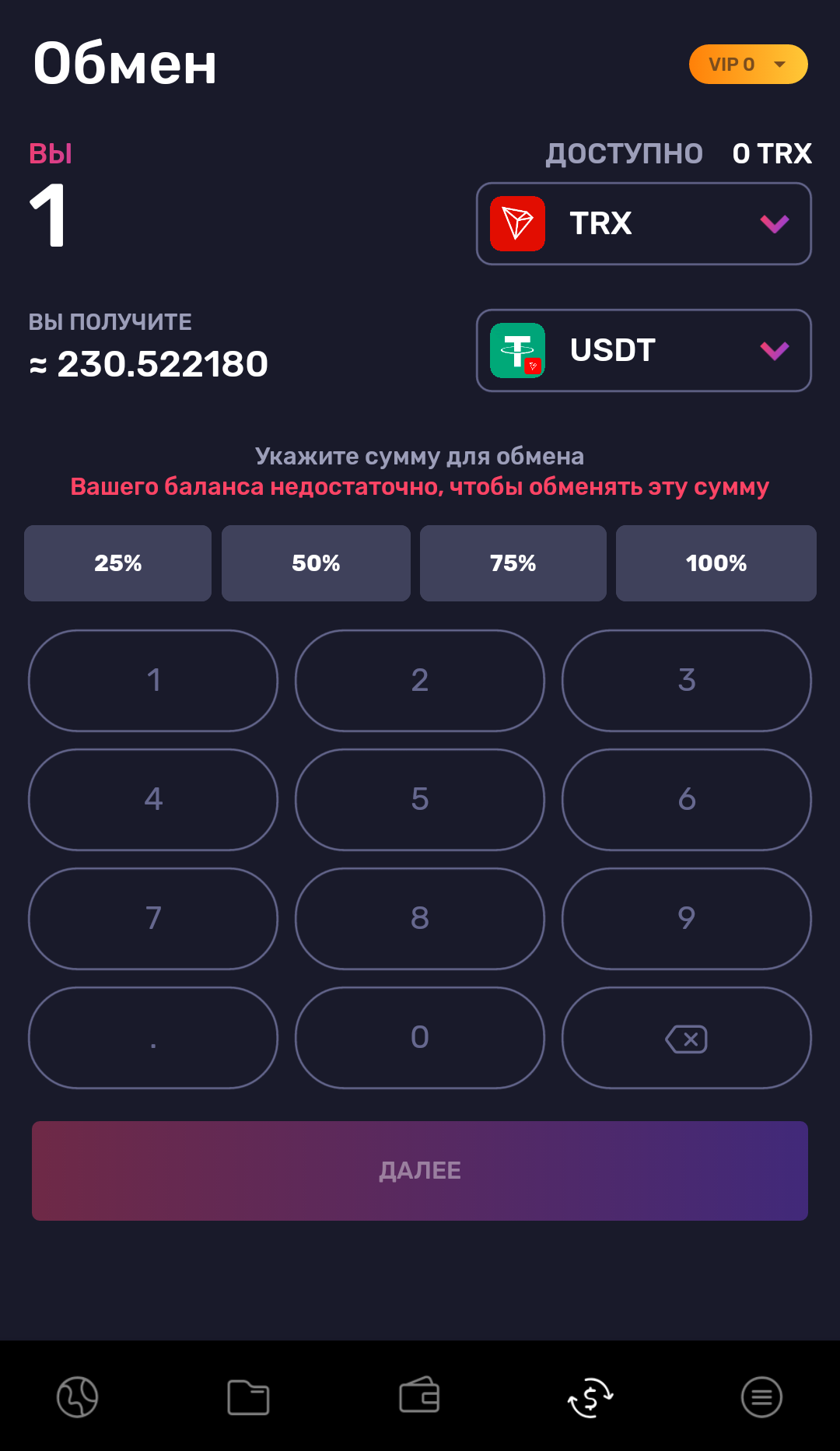This screenshot has width=840, height=1451.
Task: Use 100% of available balance
Action: (x=716, y=563)
